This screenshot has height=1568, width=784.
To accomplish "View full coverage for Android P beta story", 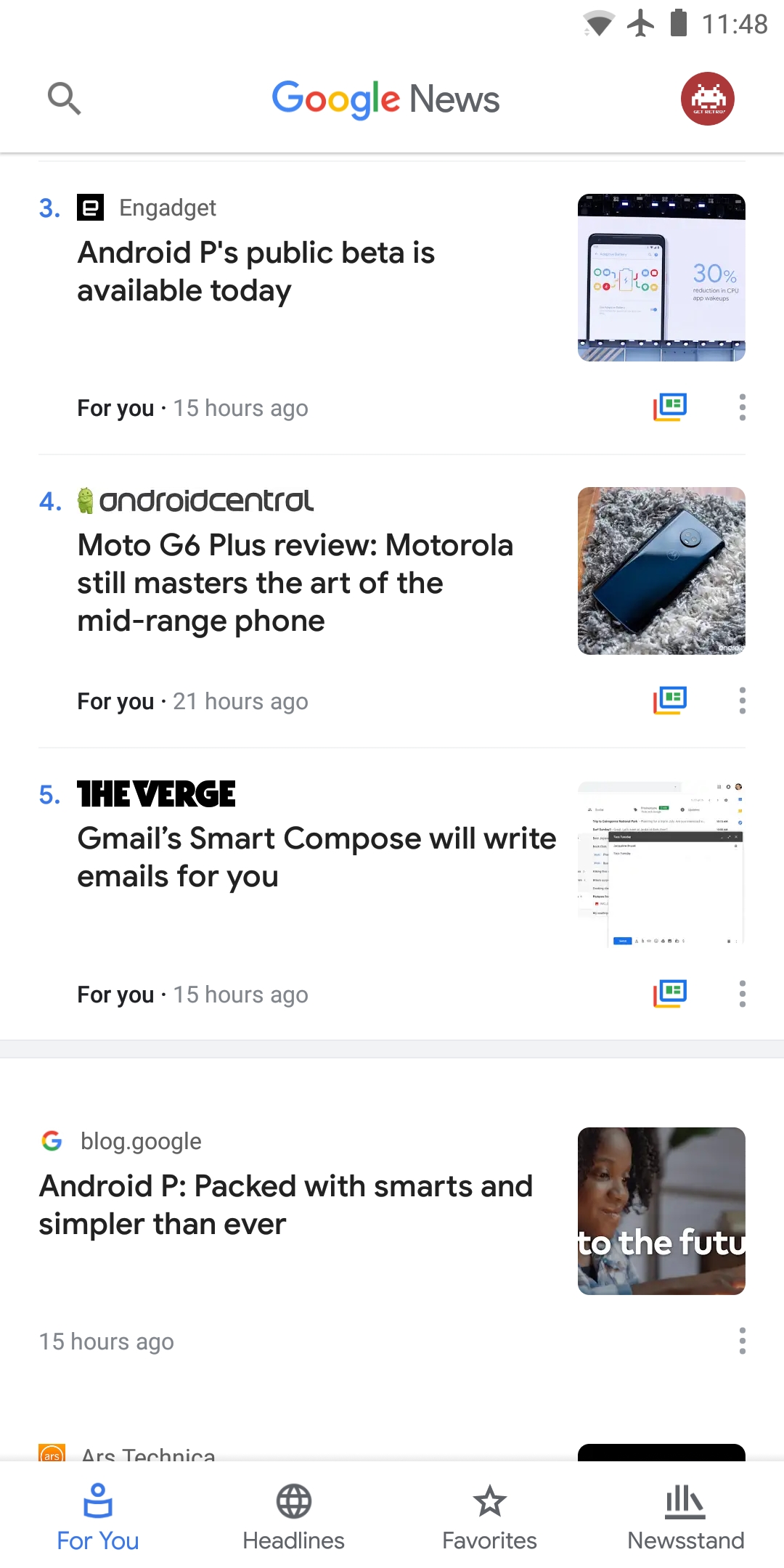I will point(670,407).
